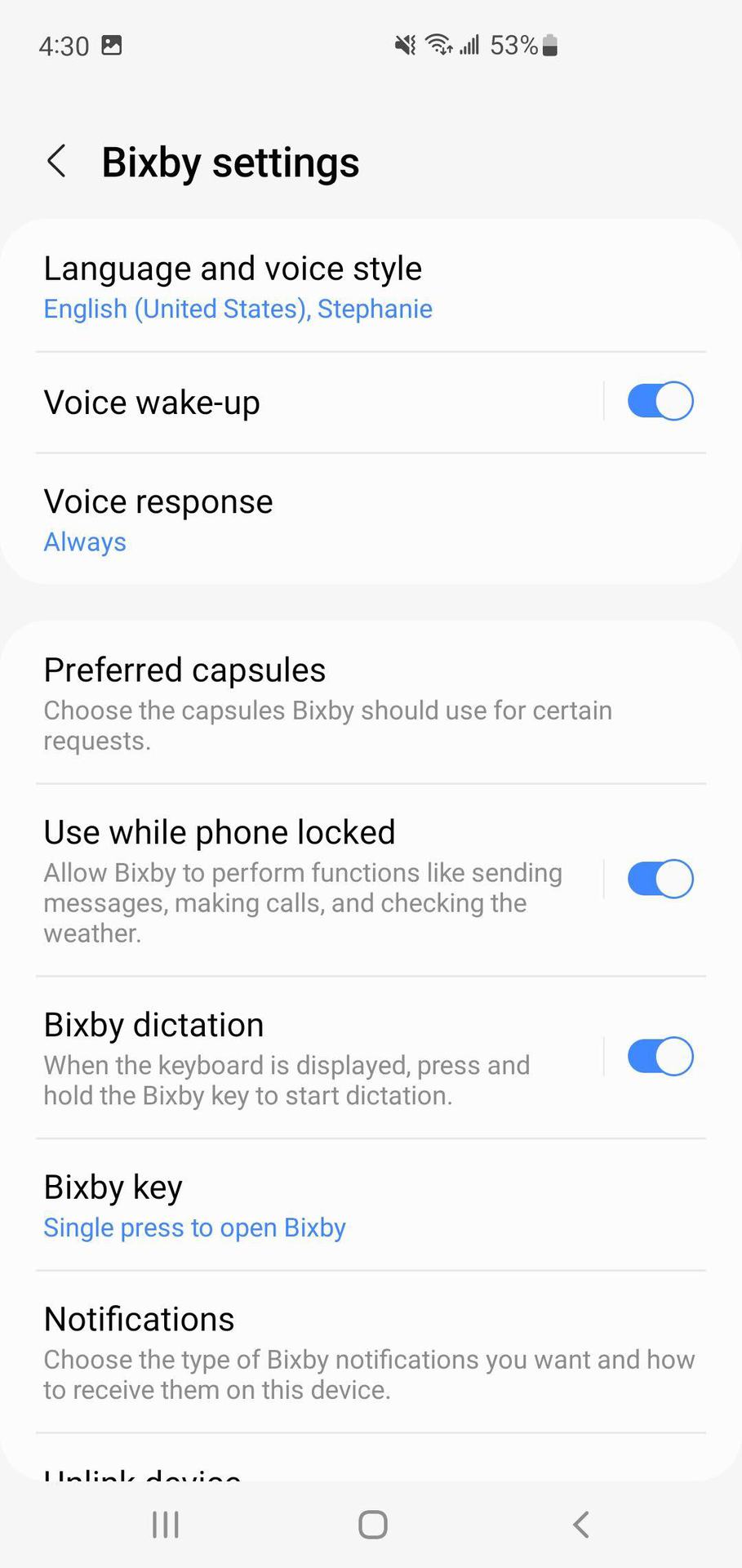Tap the system home button

coord(373,1524)
